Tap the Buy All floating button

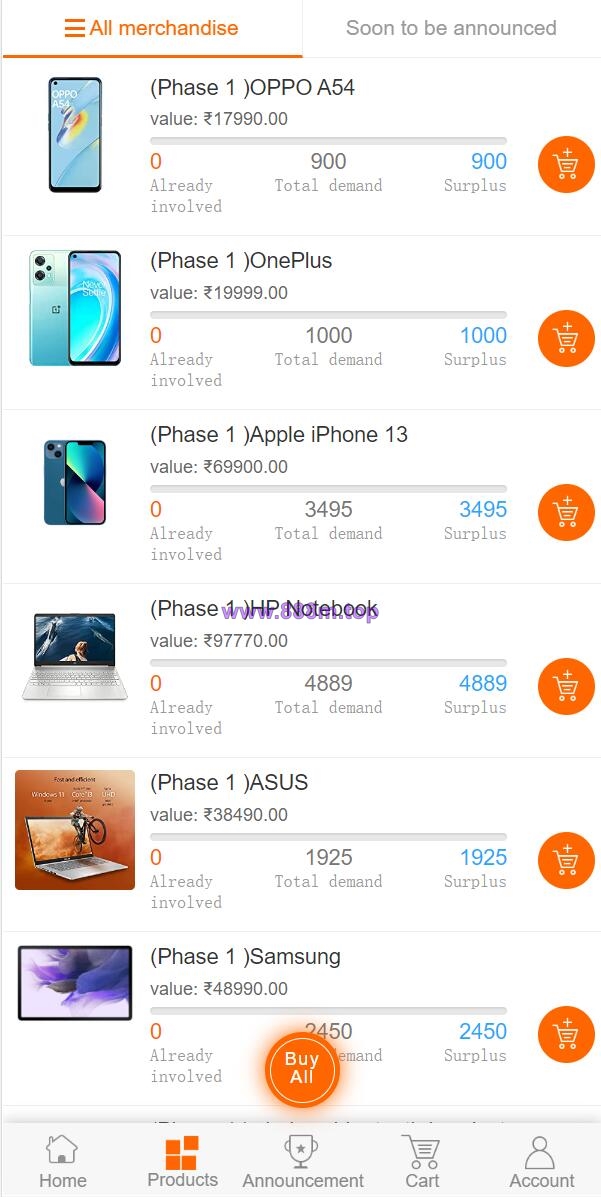click(x=302, y=1069)
